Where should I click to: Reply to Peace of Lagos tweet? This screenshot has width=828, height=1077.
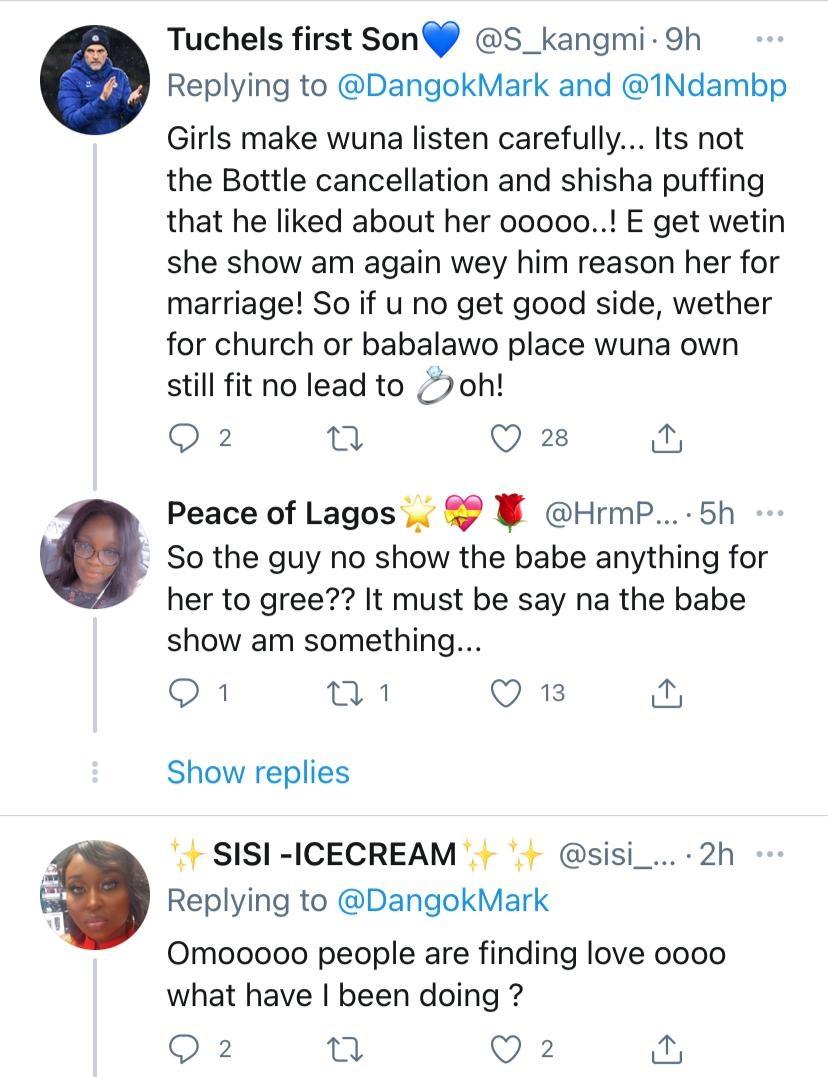pyautogui.click(x=183, y=692)
